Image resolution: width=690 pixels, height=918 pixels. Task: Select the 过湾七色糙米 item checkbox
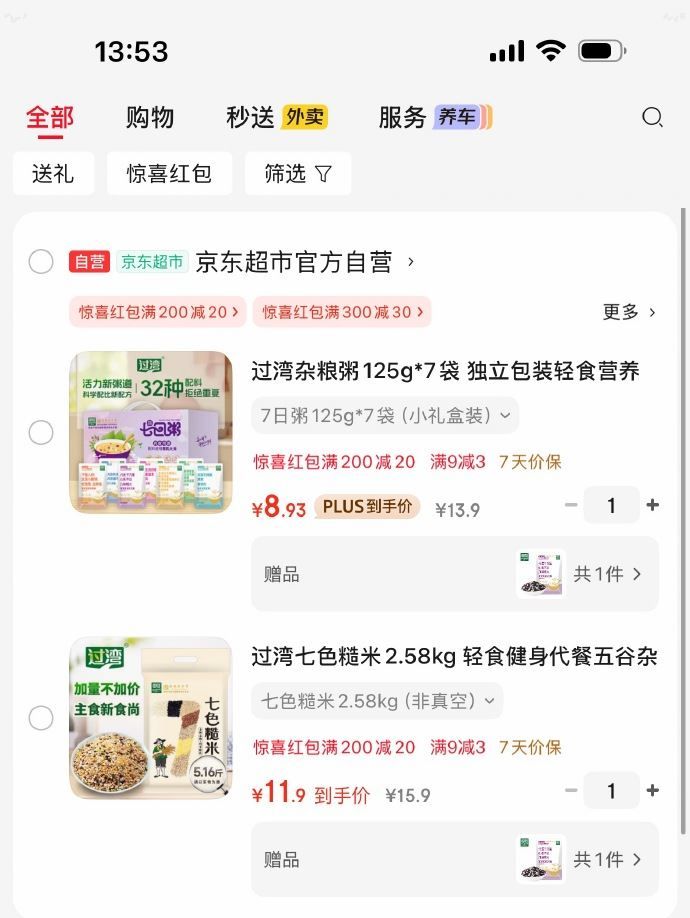pos(41,718)
